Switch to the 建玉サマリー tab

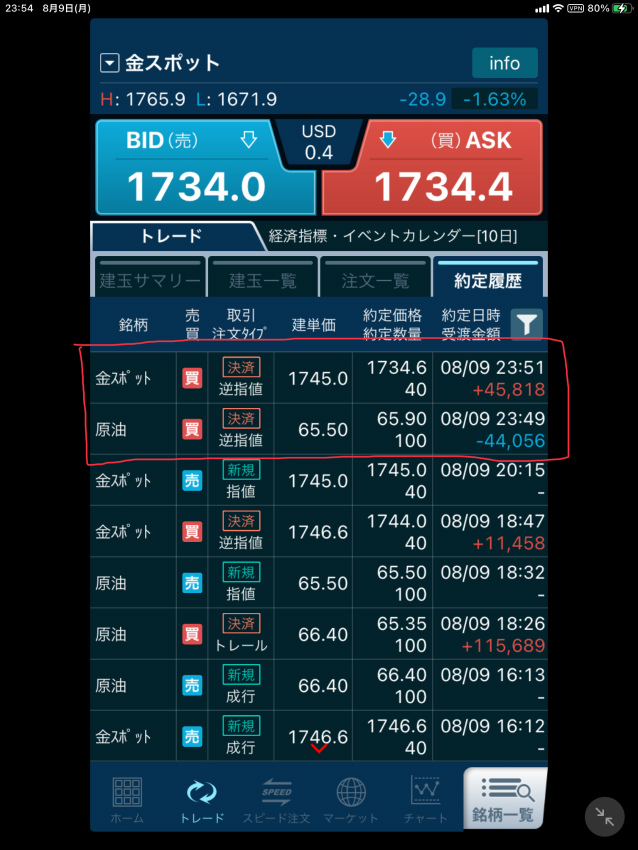pos(148,281)
